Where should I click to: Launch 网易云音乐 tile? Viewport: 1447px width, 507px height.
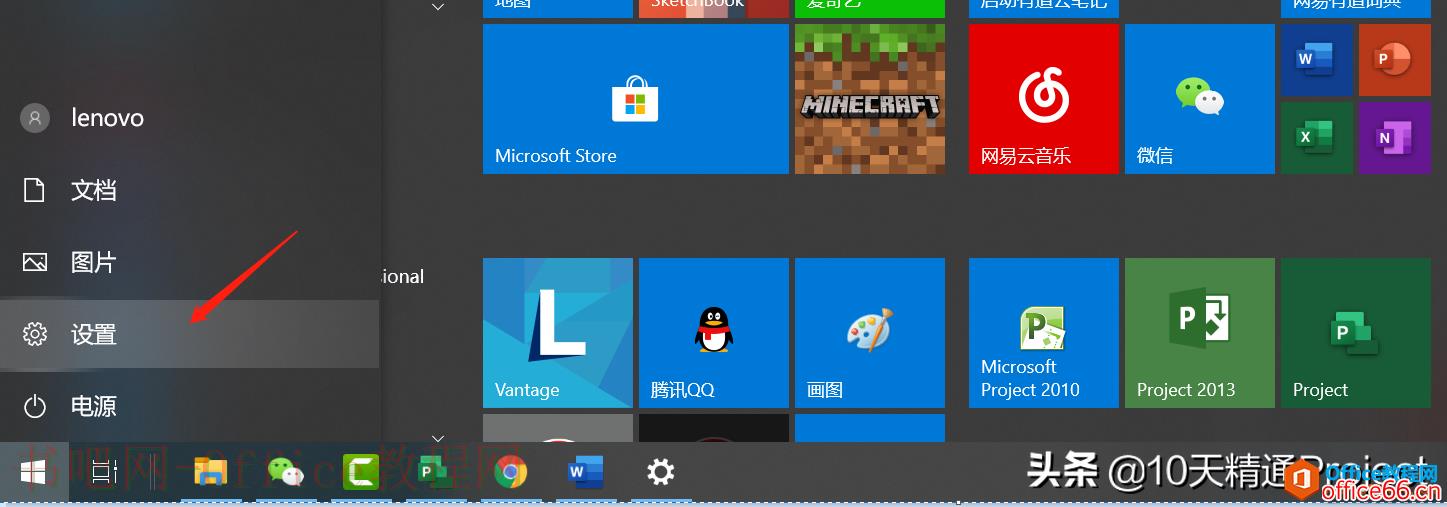tap(1043, 99)
